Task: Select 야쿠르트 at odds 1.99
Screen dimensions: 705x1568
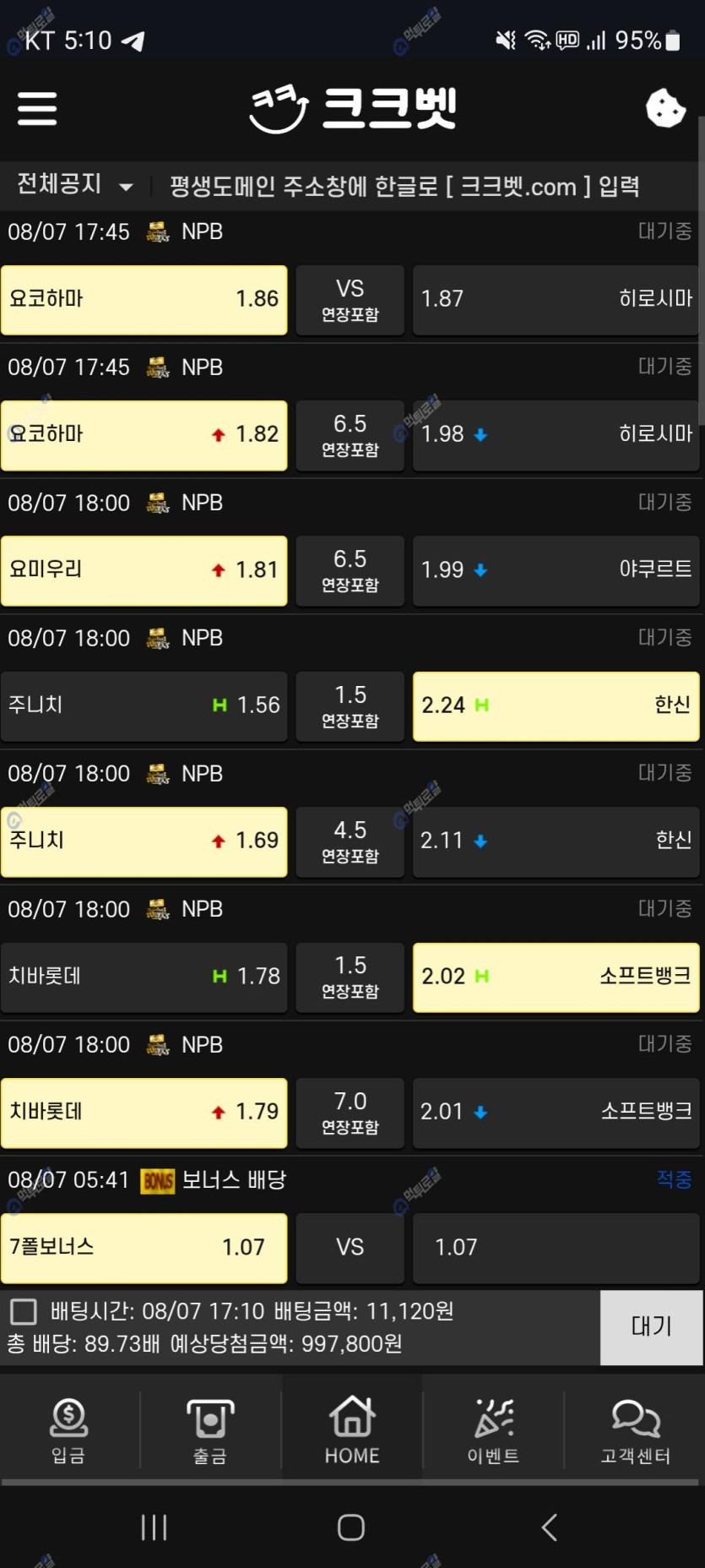Action: click(x=556, y=570)
